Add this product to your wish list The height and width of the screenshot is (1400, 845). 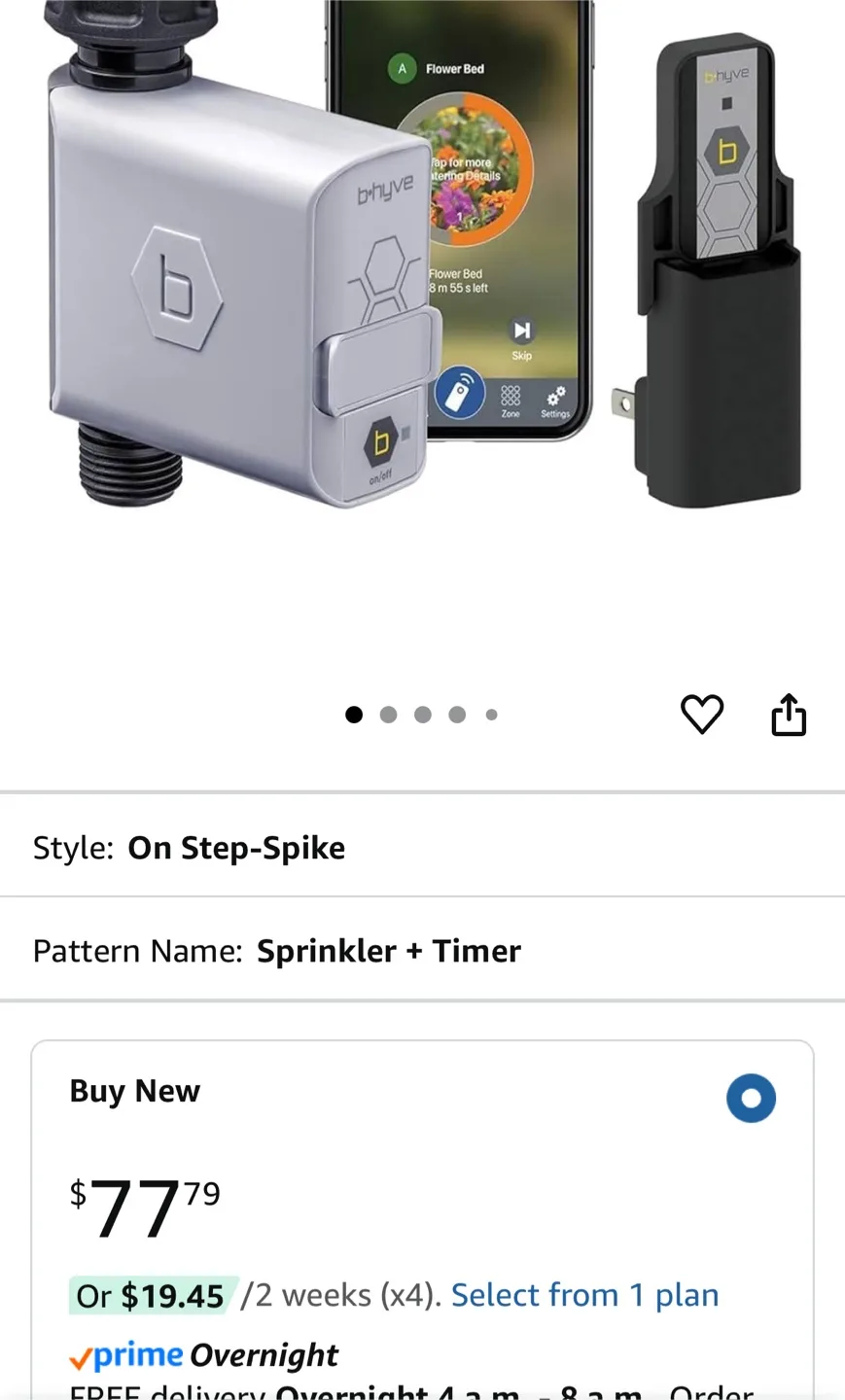(x=702, y=715)
